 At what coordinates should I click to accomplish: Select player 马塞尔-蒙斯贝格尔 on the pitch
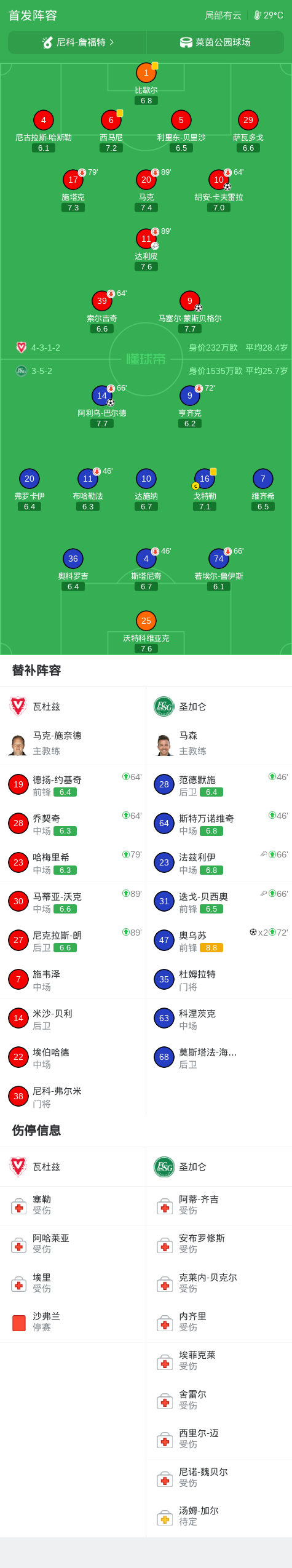[190, 311]
